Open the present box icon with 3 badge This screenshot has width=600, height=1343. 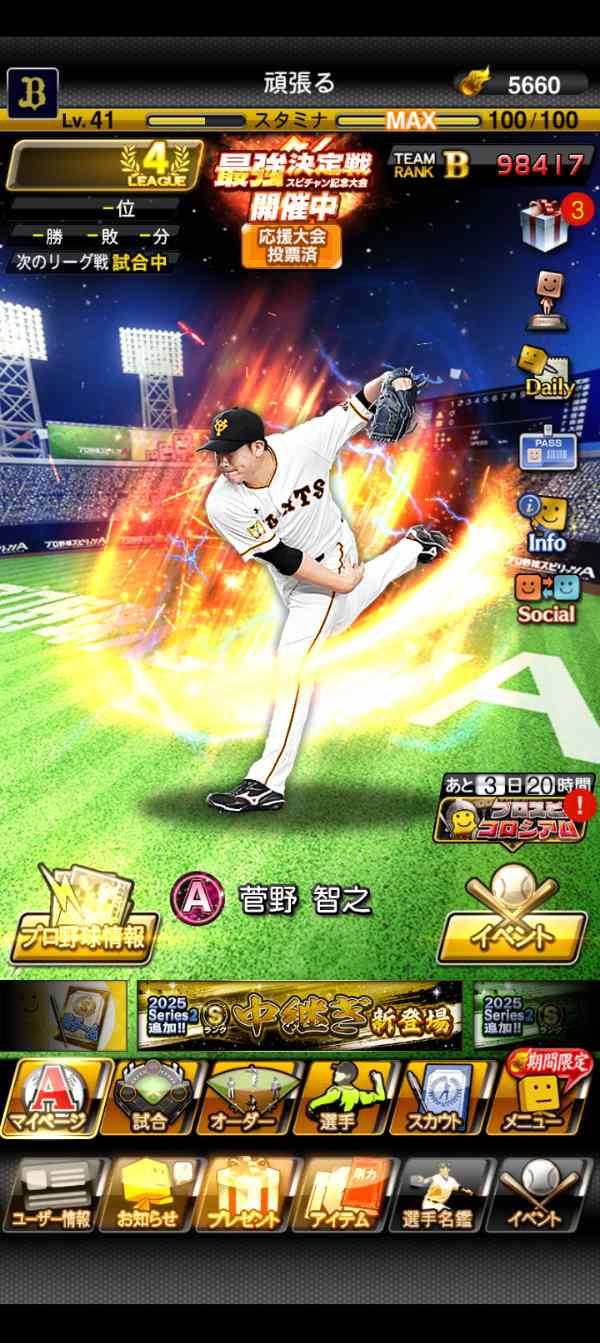pyautogui.click(x=545, y=223)
